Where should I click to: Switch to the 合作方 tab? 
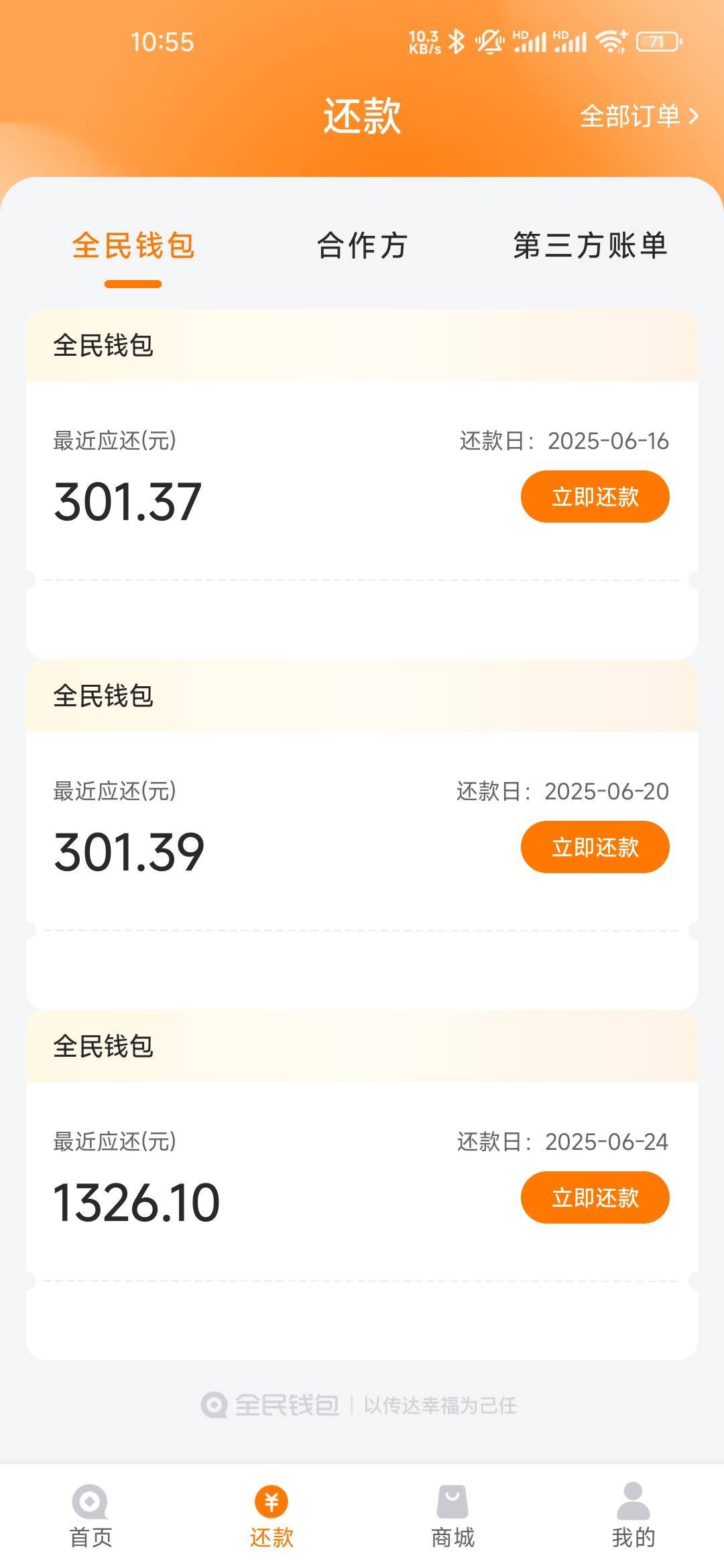tap(362, 245)
